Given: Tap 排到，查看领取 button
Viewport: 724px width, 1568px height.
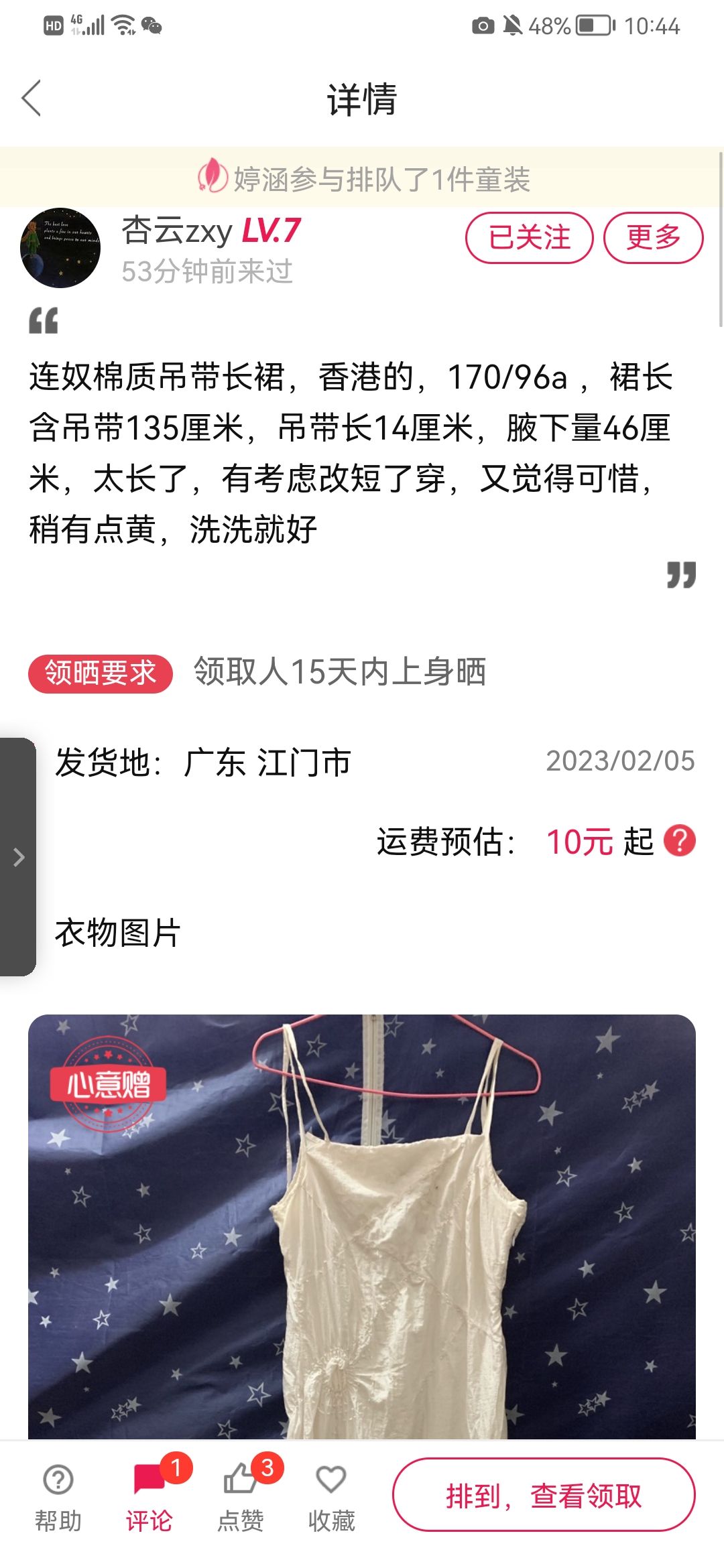Looking at the screenshot, I should [x=544, y=1495].
